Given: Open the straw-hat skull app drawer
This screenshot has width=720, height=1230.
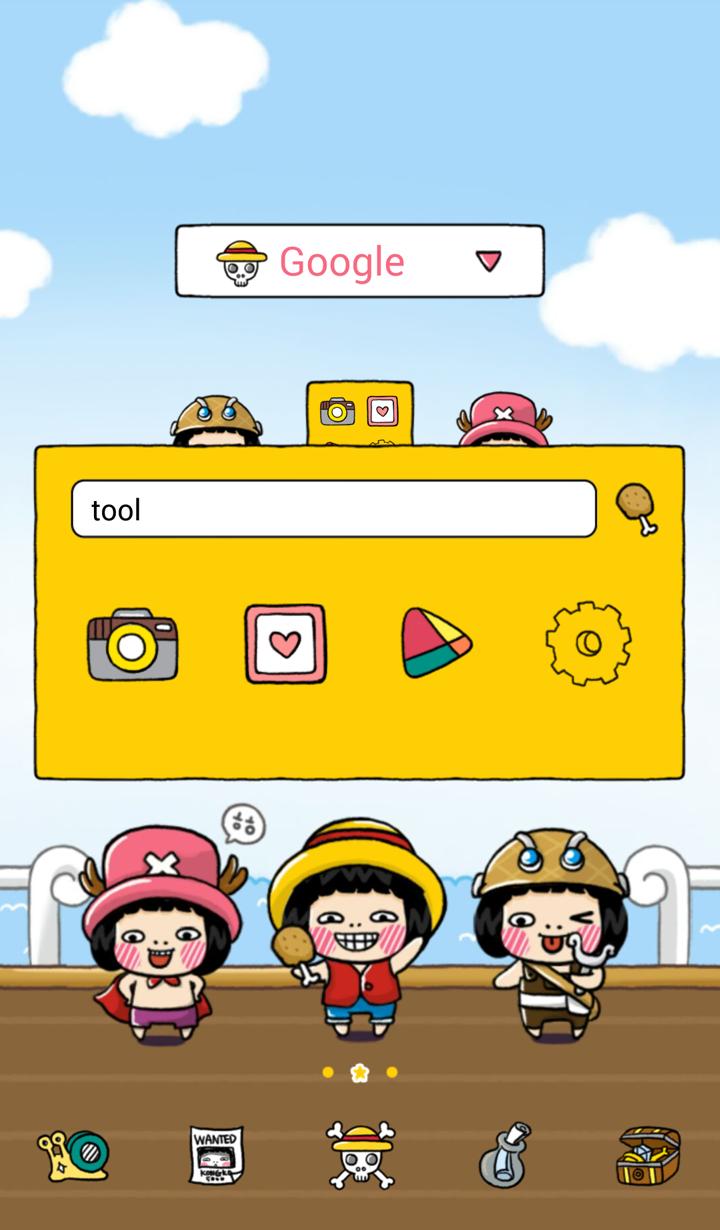Looking at the screenshot, I should pyautogui.click(x=360, y=1155).
